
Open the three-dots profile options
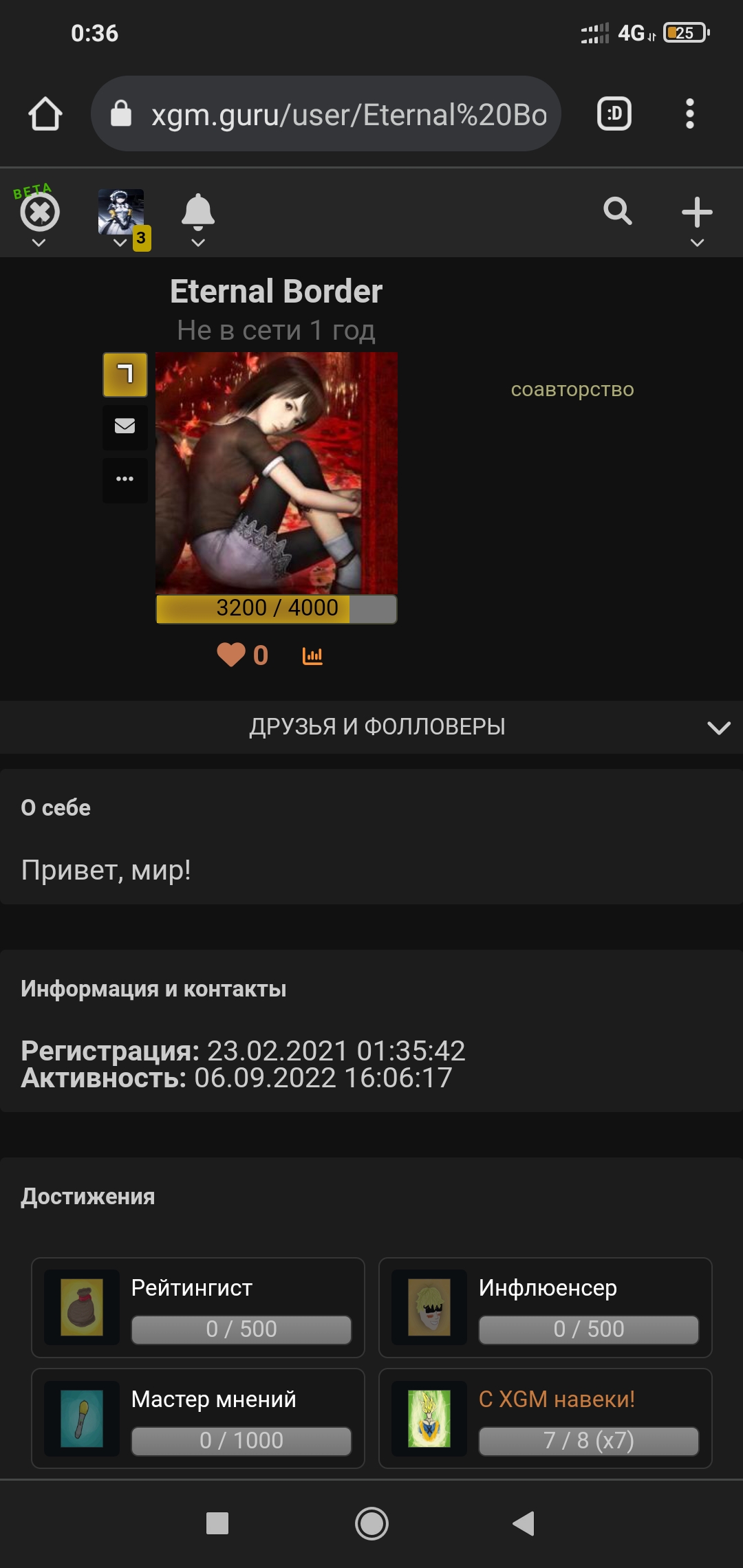pyautogui.click(x=125, y=479)
